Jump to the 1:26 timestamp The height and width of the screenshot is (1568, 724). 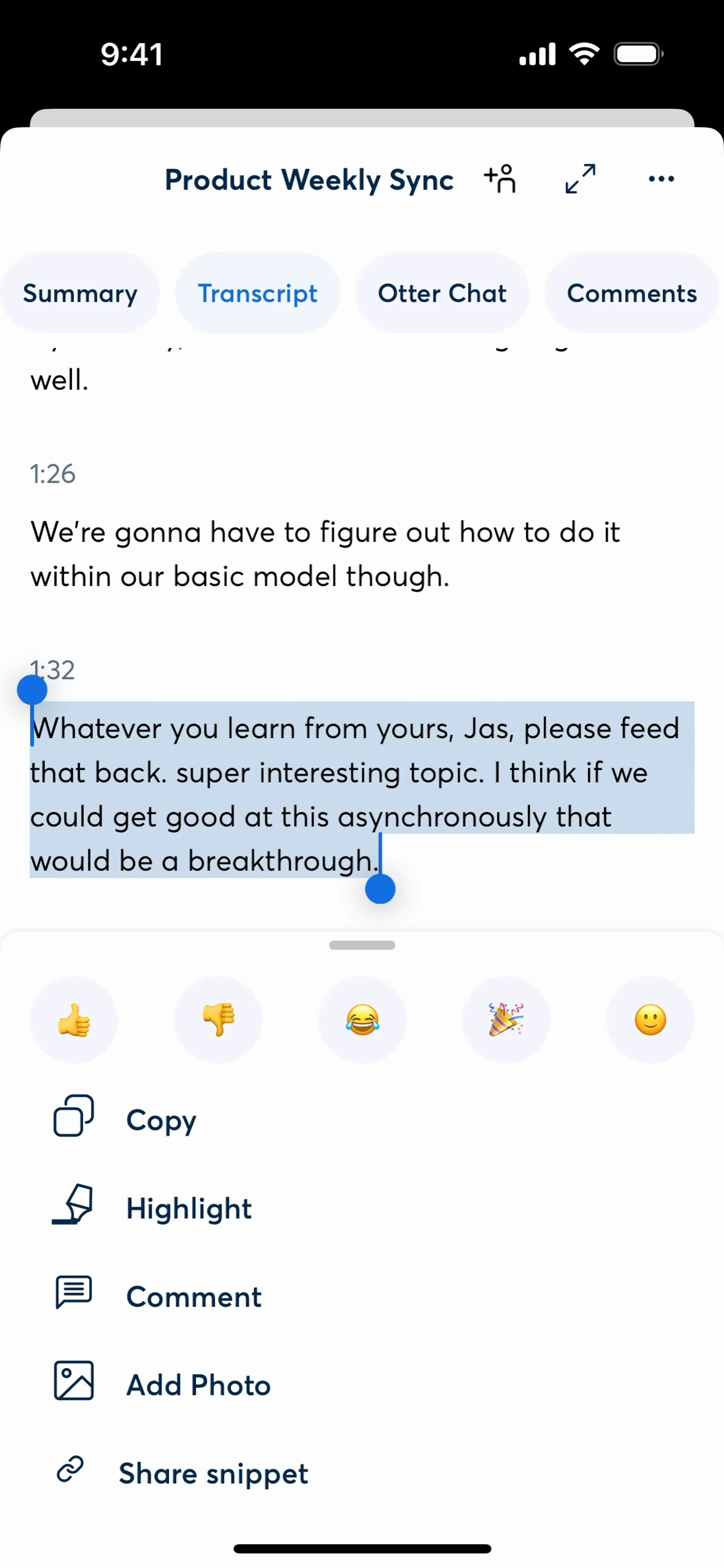[x=53, y=474]
